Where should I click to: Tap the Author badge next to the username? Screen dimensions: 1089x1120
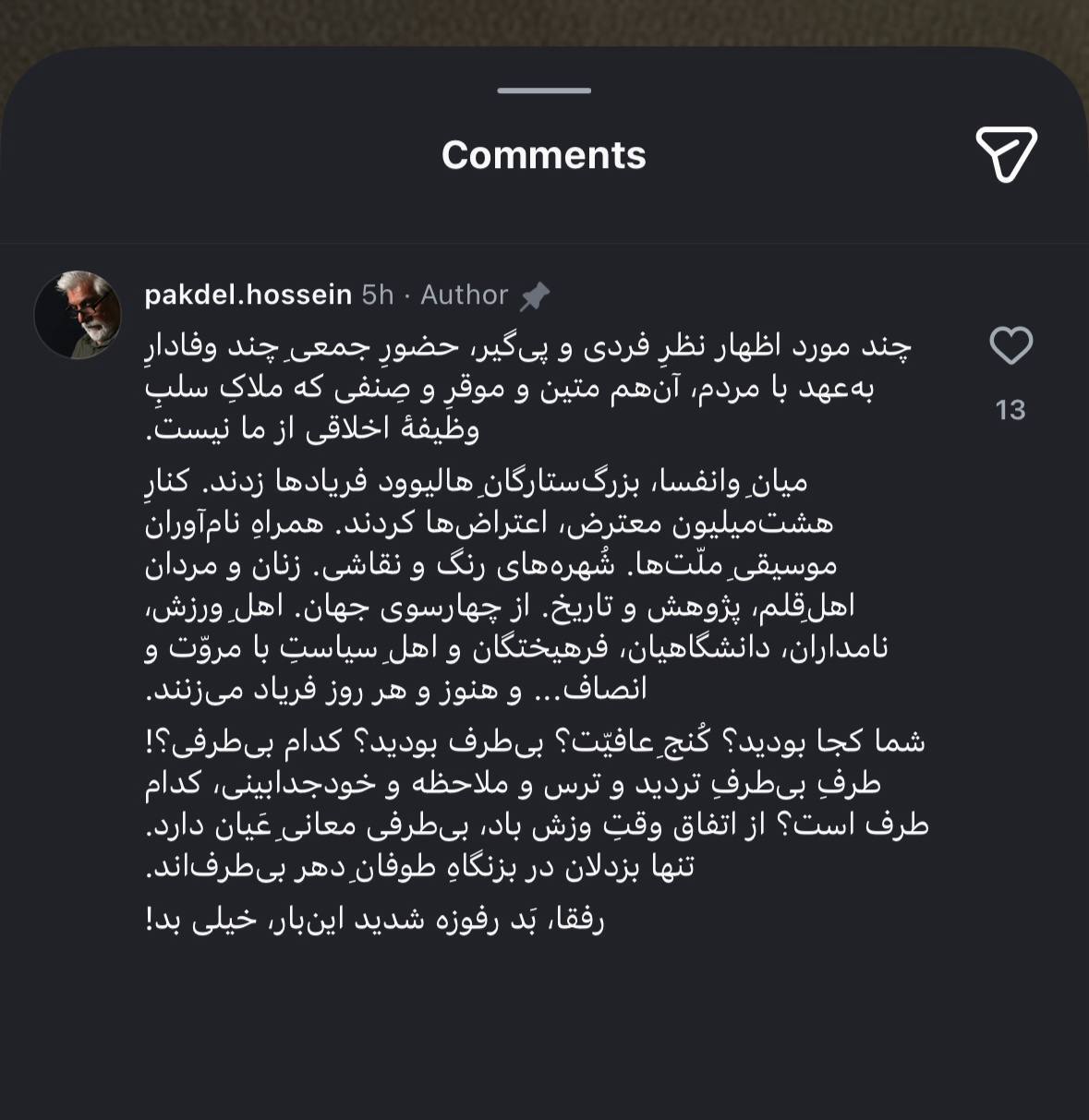click(x=464, y=294)
